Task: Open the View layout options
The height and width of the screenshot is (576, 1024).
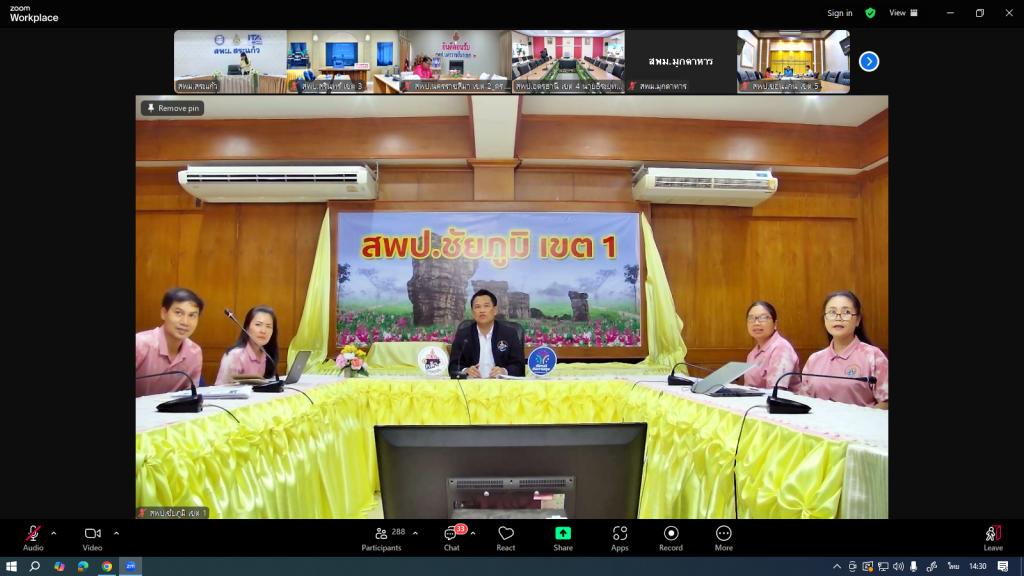Action: [903, 13]
